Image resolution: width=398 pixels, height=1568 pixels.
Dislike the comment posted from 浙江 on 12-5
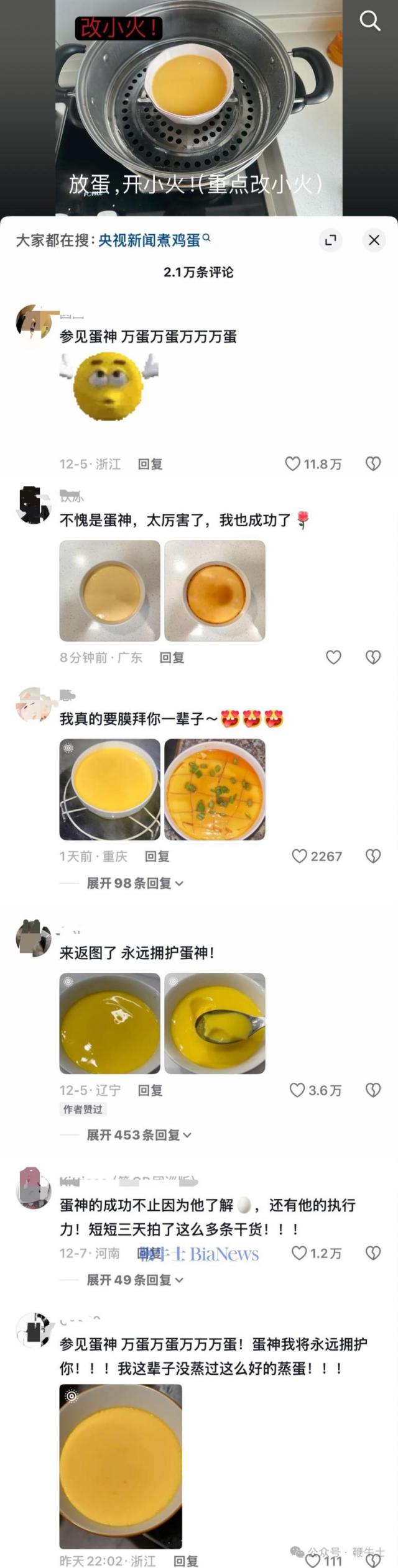pyautogui.click(x=373, y=463)
